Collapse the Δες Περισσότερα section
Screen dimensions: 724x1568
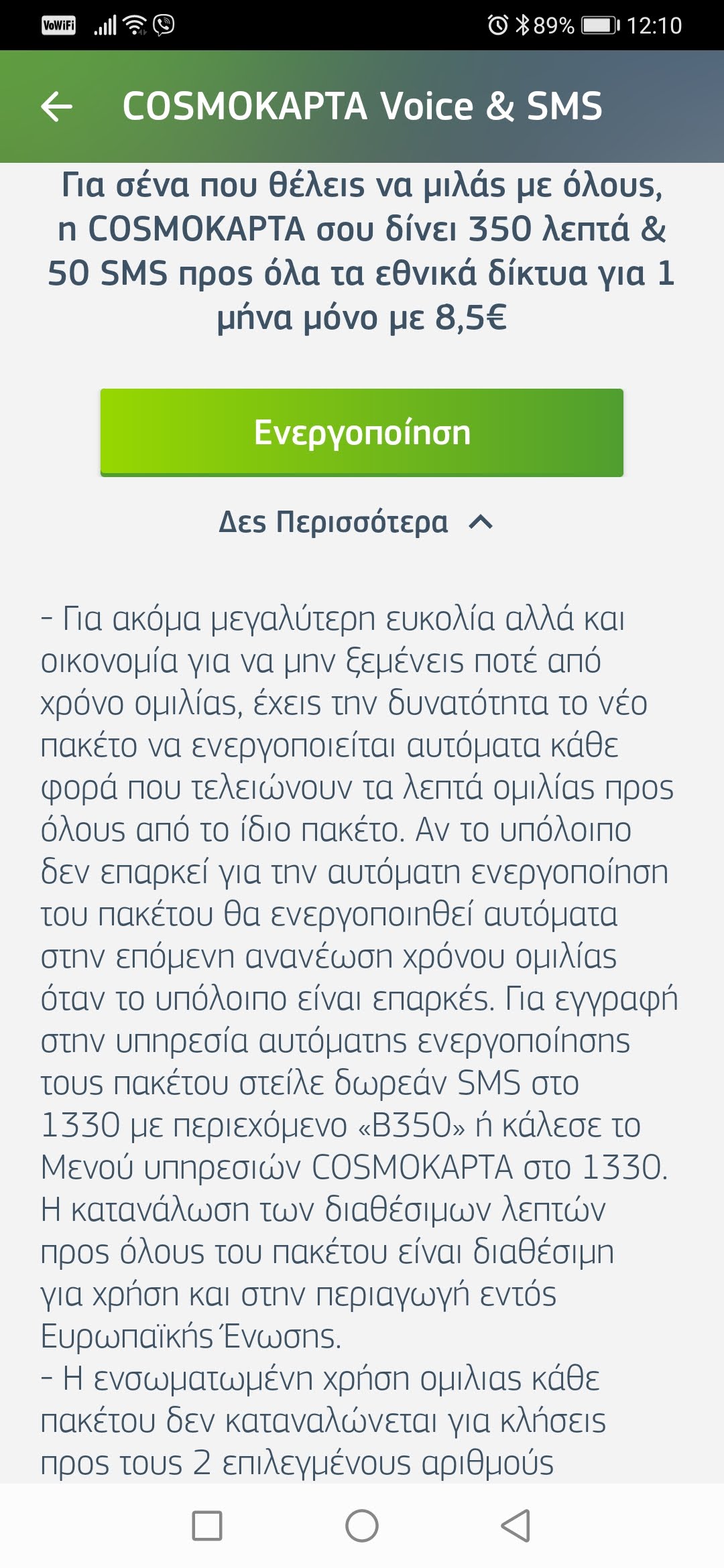click(356, 522)
